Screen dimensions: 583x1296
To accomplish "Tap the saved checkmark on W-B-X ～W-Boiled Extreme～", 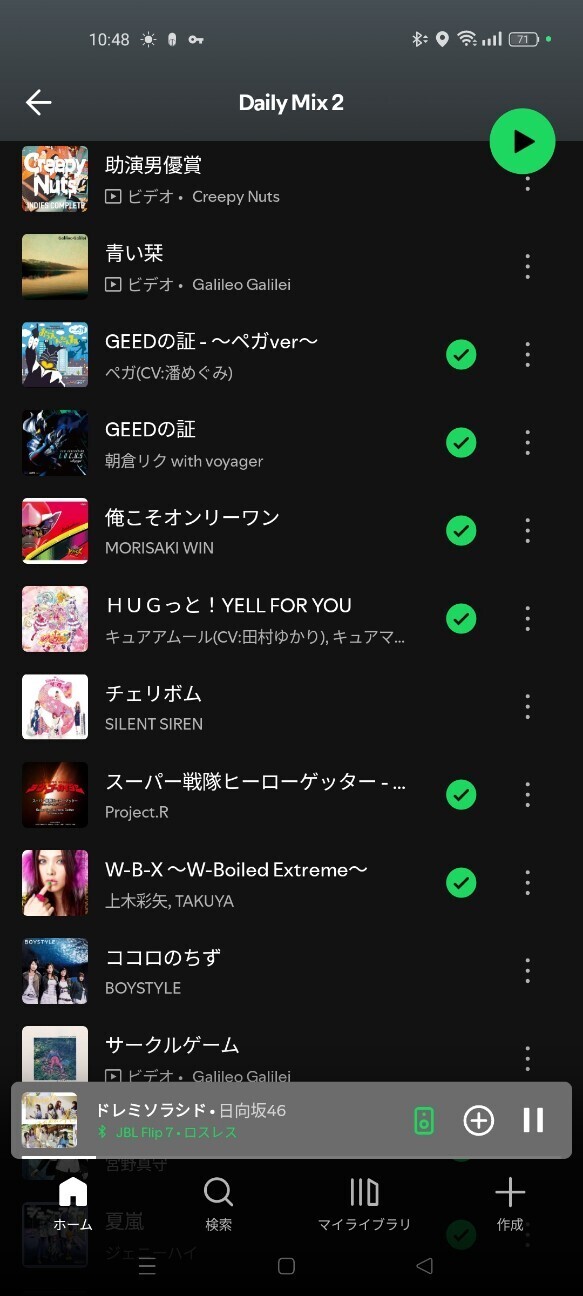I will tap(461, 882).
